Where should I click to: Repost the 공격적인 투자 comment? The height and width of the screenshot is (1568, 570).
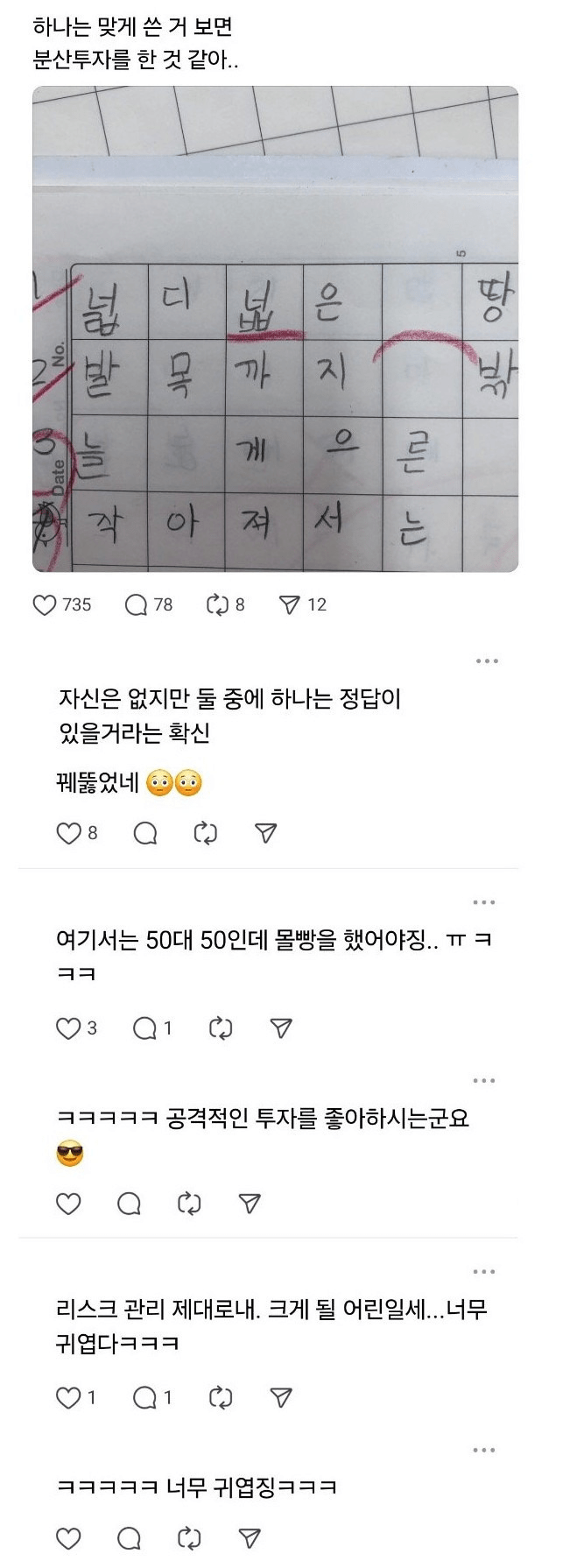coord(189,1204)
